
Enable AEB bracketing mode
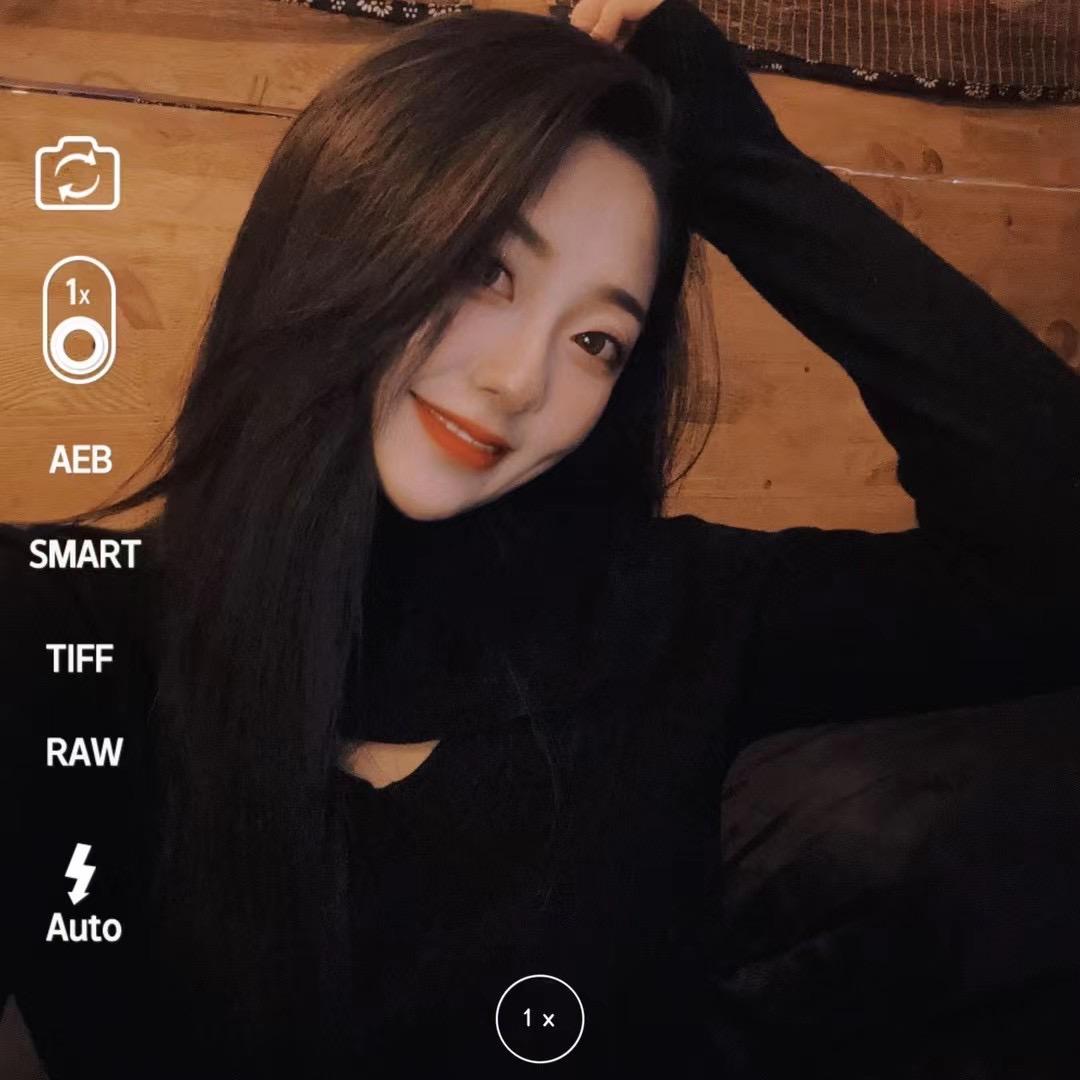(x=81, y=459)
